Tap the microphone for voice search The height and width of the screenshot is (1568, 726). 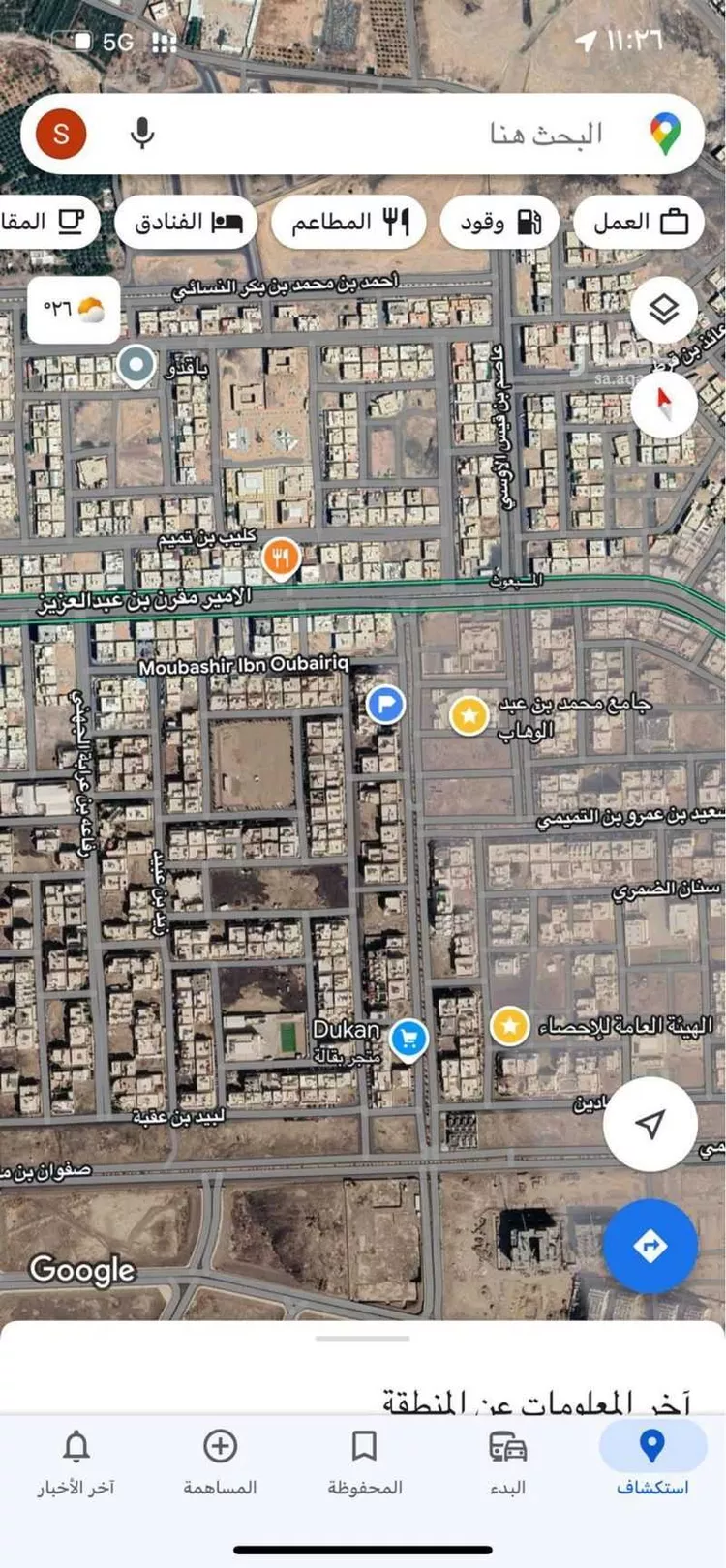tap(142, 135)
